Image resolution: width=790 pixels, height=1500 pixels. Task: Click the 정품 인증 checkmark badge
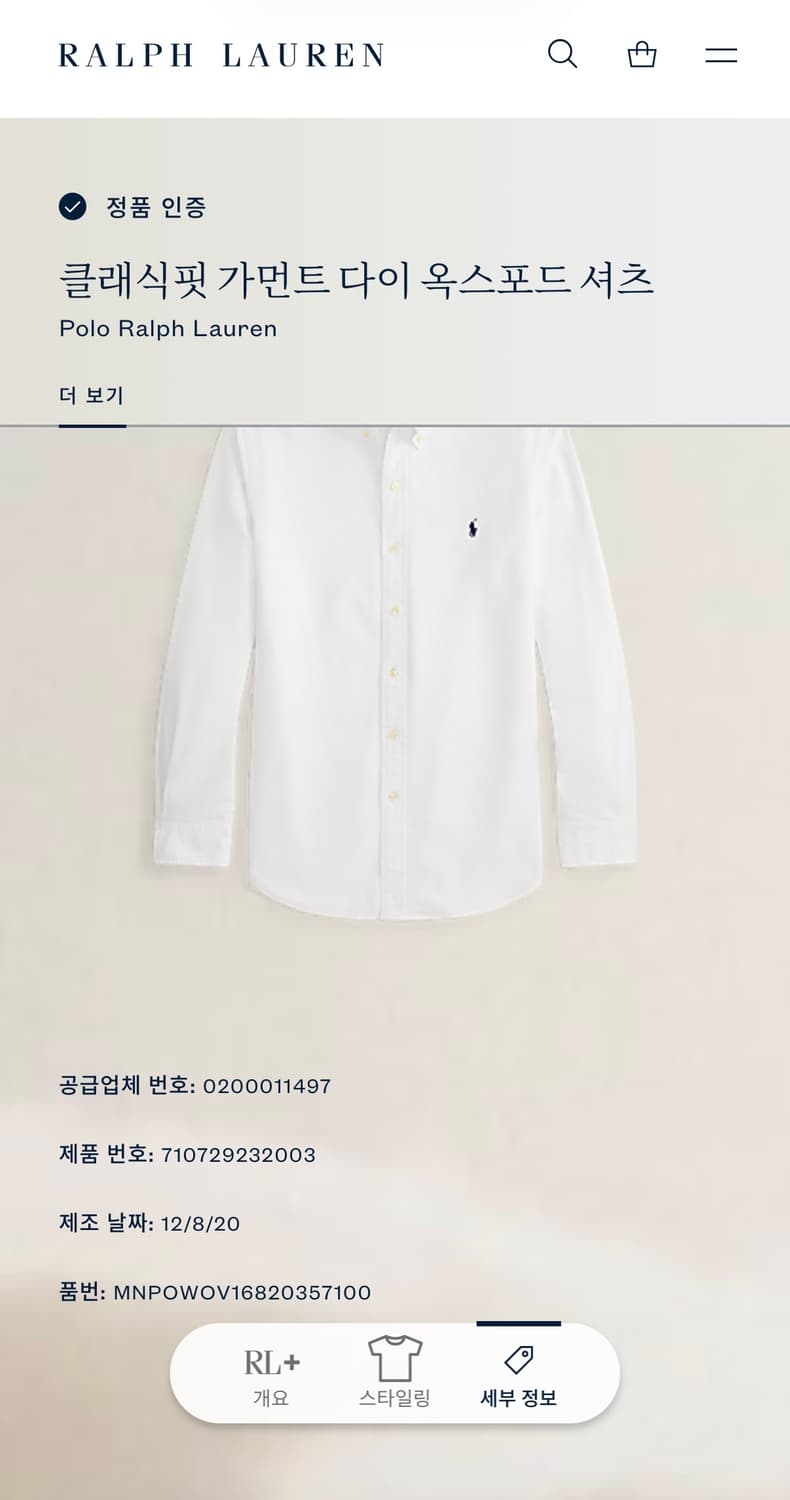(x=70, y=209)
